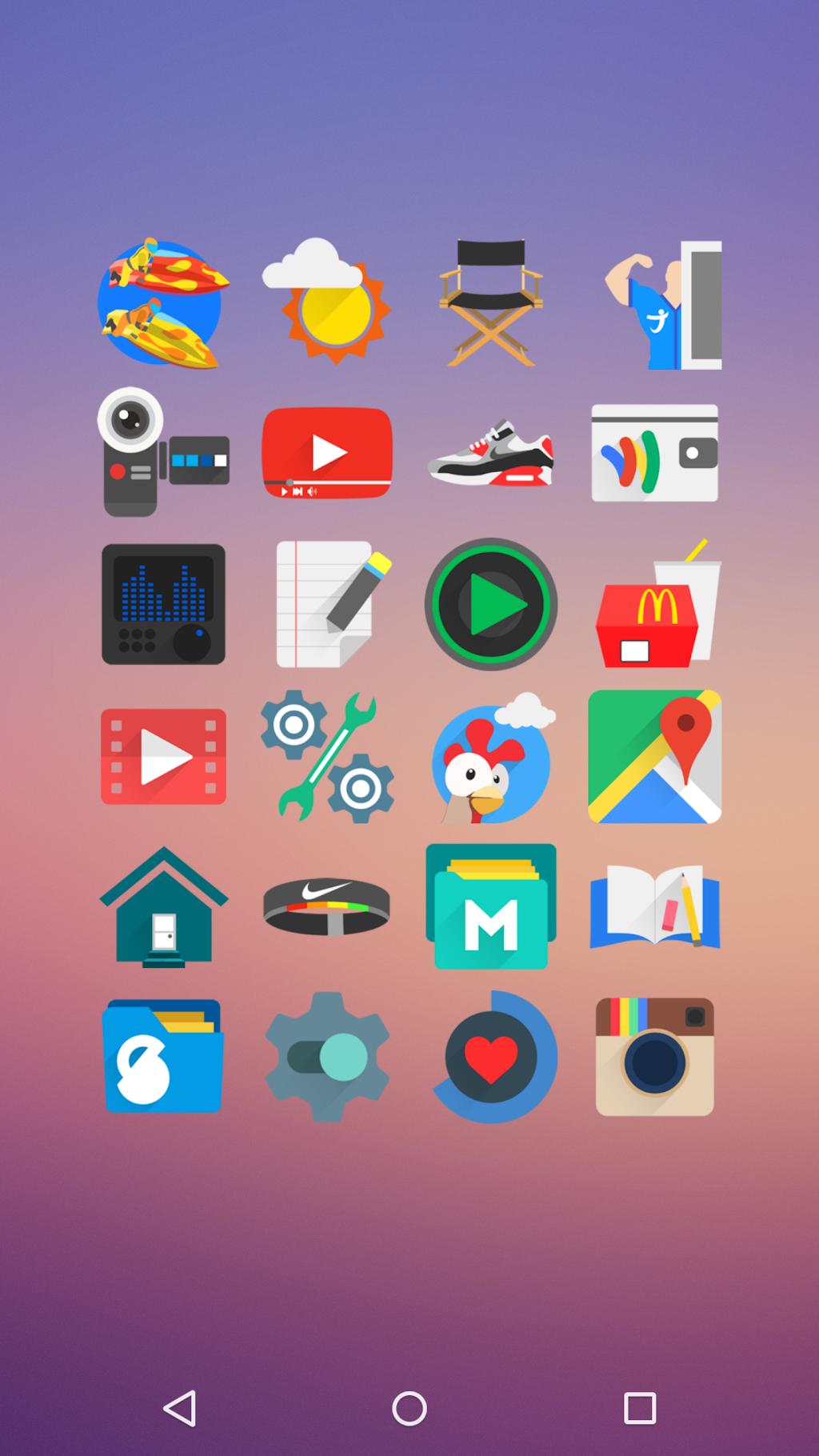This screenshot has width=819, height=1456.
Task: Open the gears and wrench tools app
Action: [x=327, y=756]
